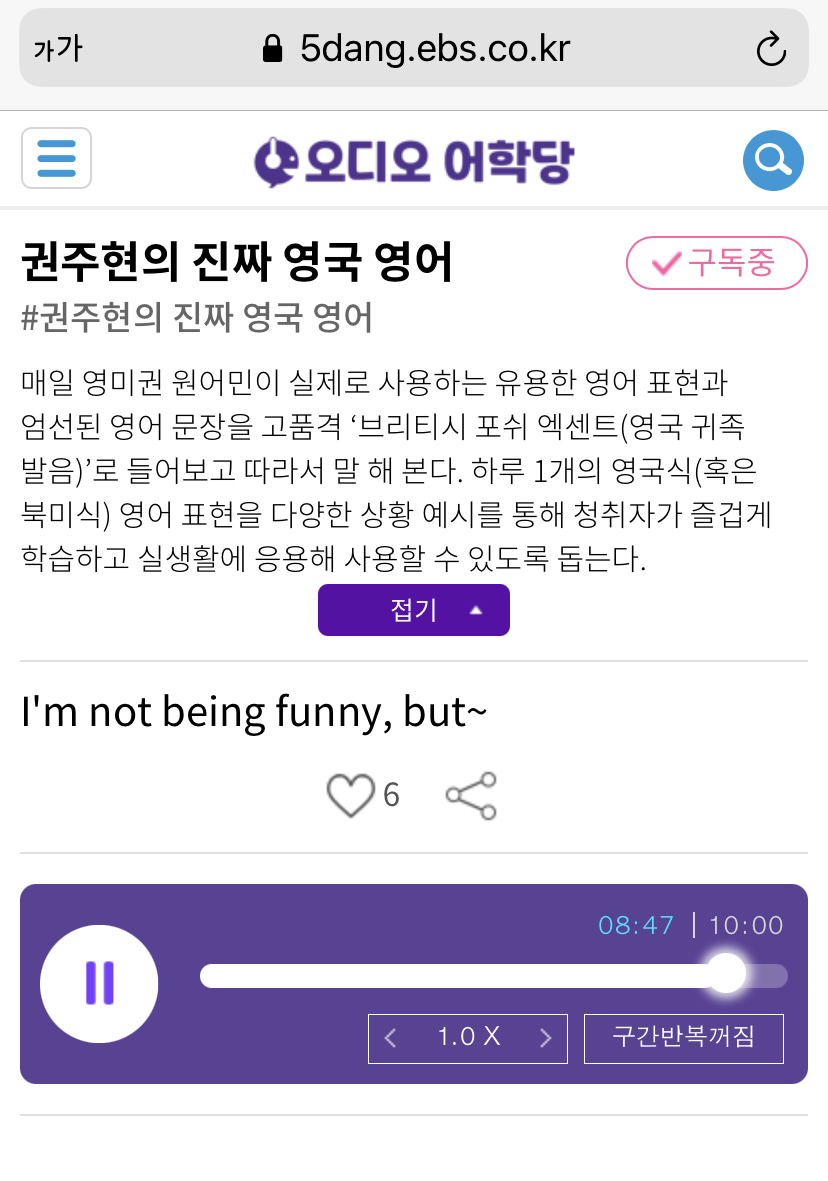This screenshot has height=1181, width=828.
Task: Collapse the description with the 접기 button
Action: (414, 610)
